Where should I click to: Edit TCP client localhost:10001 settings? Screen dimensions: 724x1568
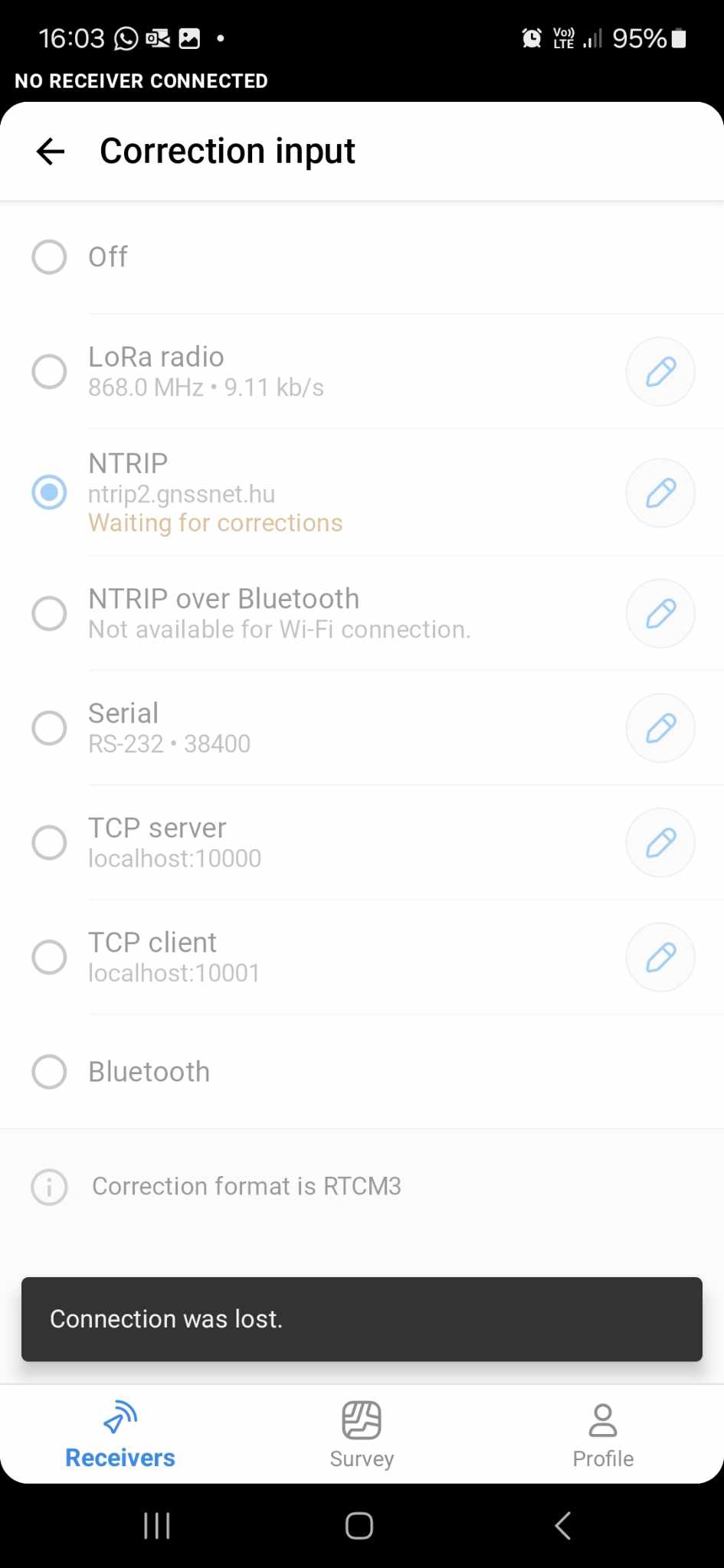pyautogui.click(x=660, y=957)
